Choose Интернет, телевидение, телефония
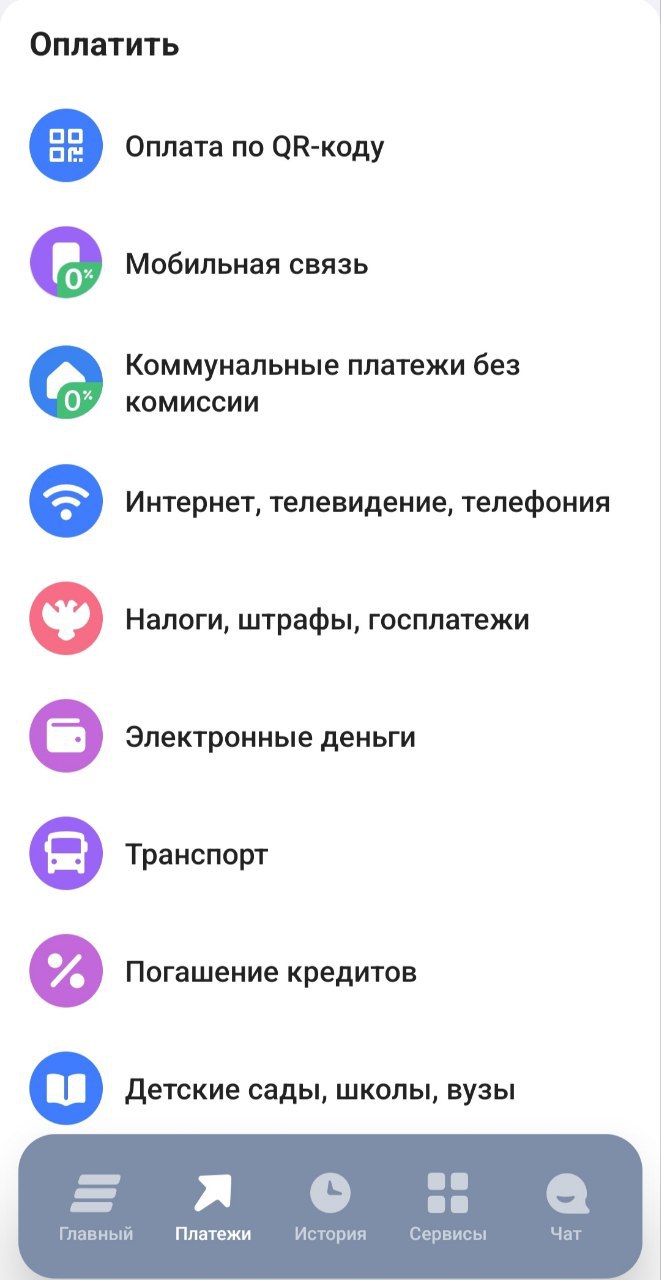 [x=366, y=501]
